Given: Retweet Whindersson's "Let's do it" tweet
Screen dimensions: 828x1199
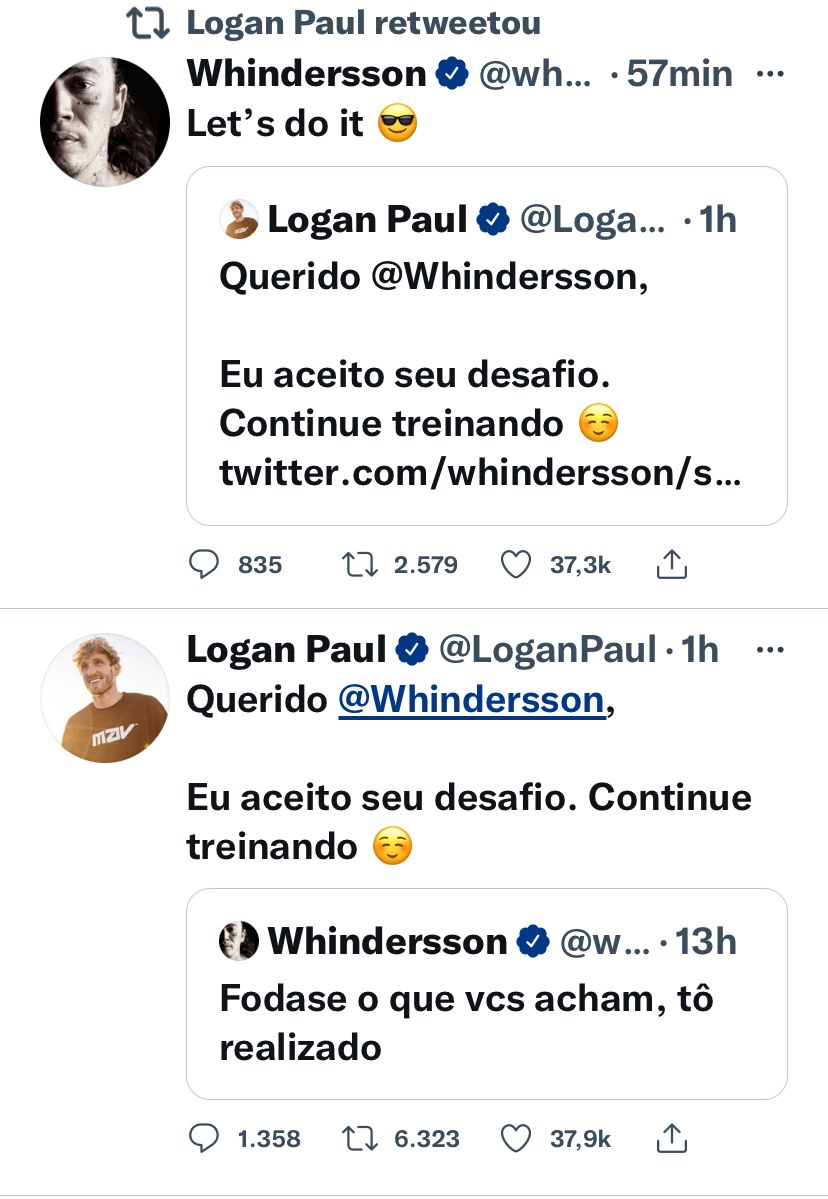Looking at the screenshot, I should (354, 566).
